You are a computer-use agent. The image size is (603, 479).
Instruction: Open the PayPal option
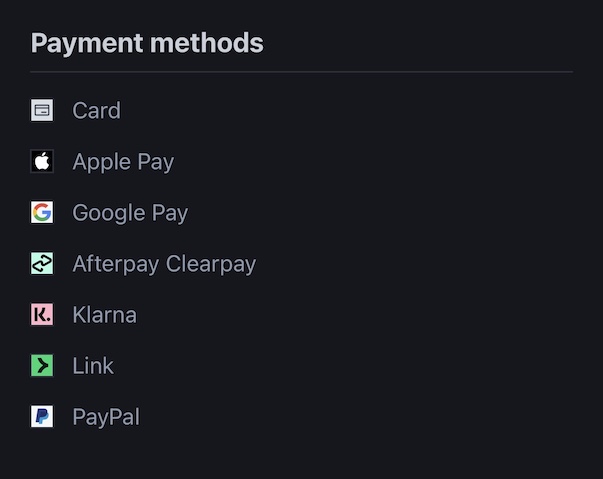coord(106,417)
